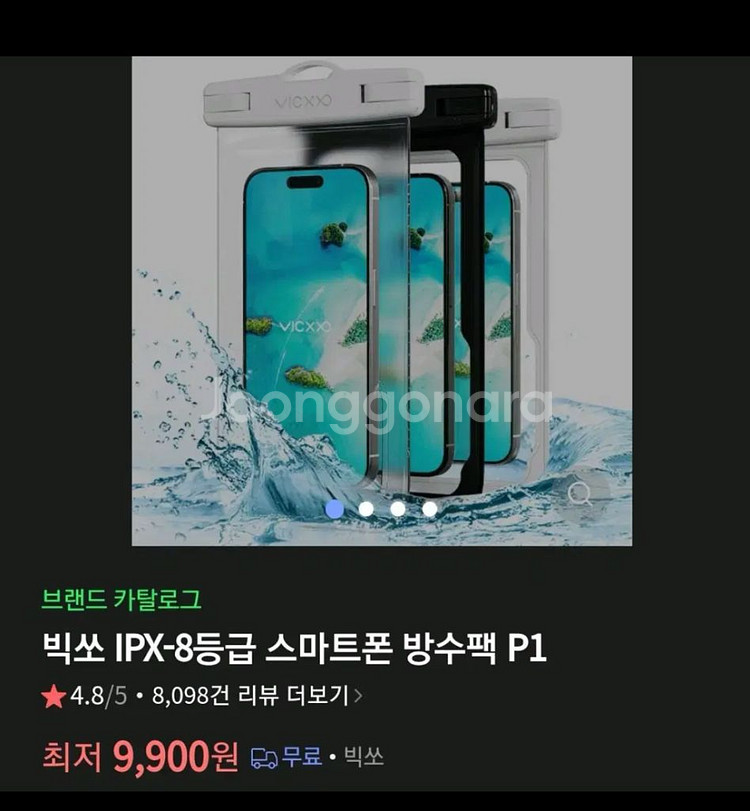Image resolution: width=750 pixels, height=811 pixels.
Task: Select the last dot in the image carousel
Action: tap(429, 509)
